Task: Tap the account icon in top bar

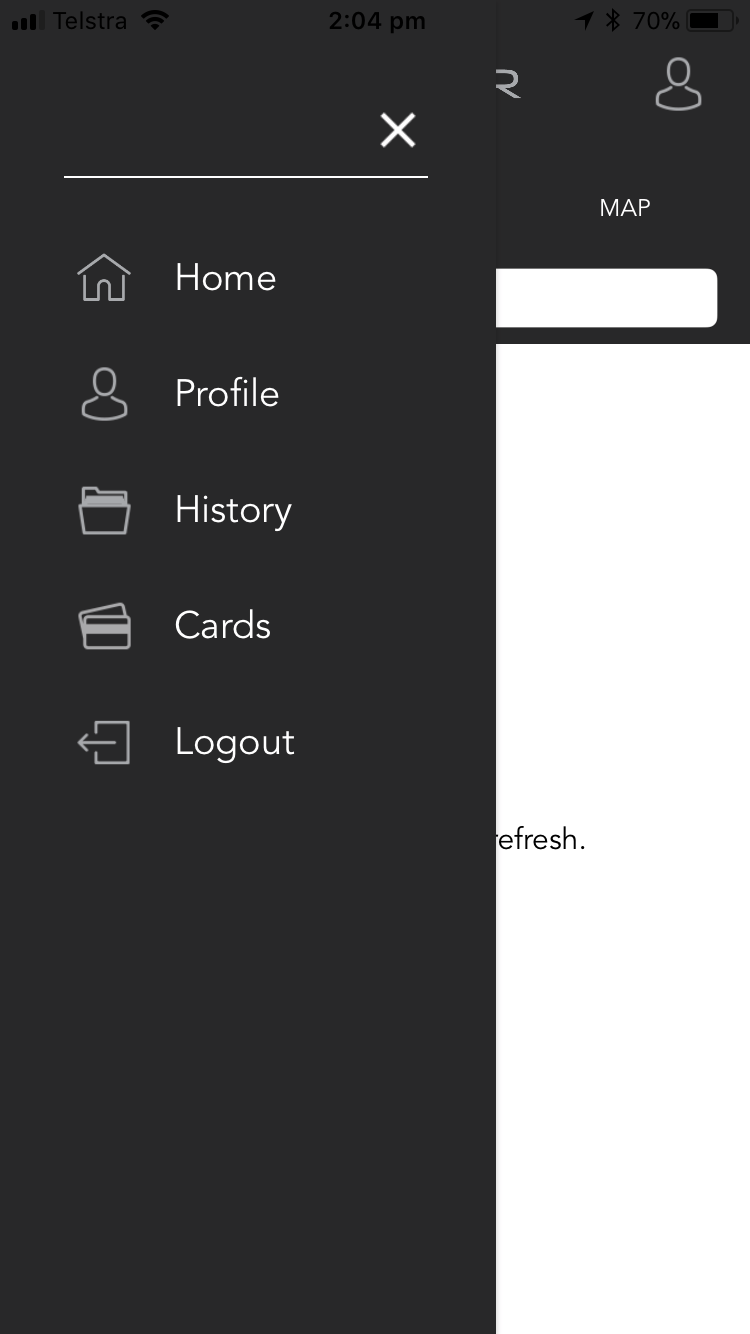Action: [x=678, y=84]
